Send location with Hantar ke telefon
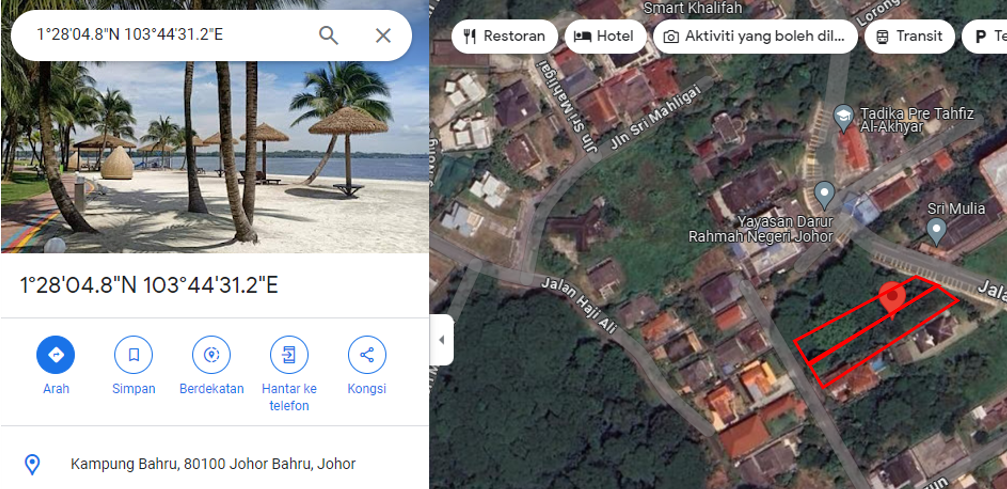 (289, 355)
